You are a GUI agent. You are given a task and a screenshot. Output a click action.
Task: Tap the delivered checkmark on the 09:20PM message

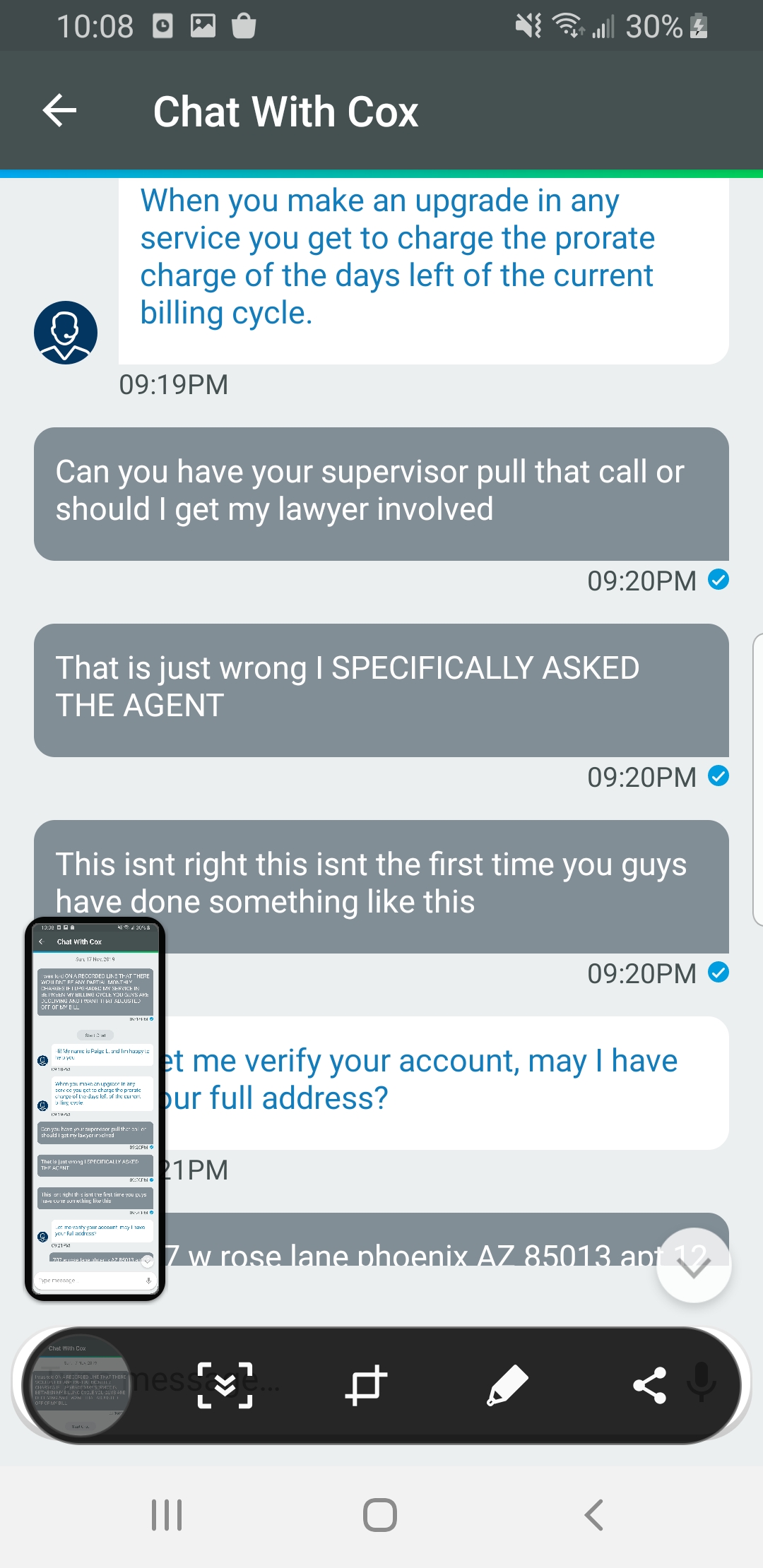click(719, 581)
